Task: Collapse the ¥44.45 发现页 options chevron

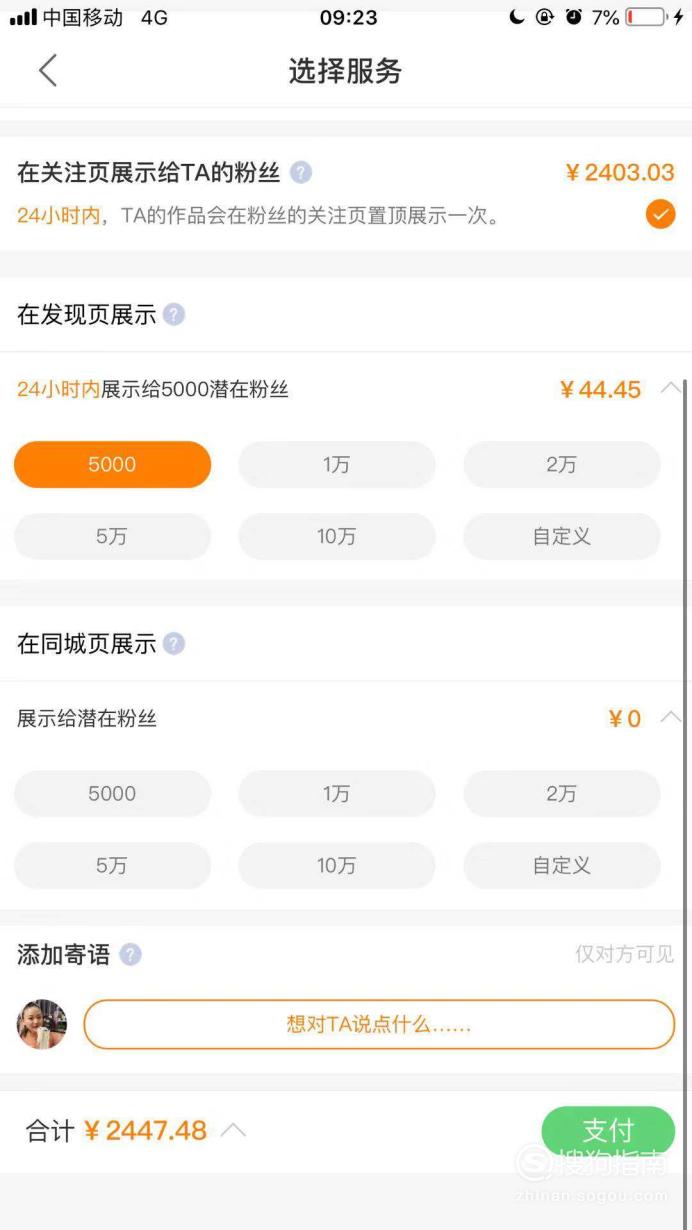Action: pyautogui.click(x=672, y=388)
